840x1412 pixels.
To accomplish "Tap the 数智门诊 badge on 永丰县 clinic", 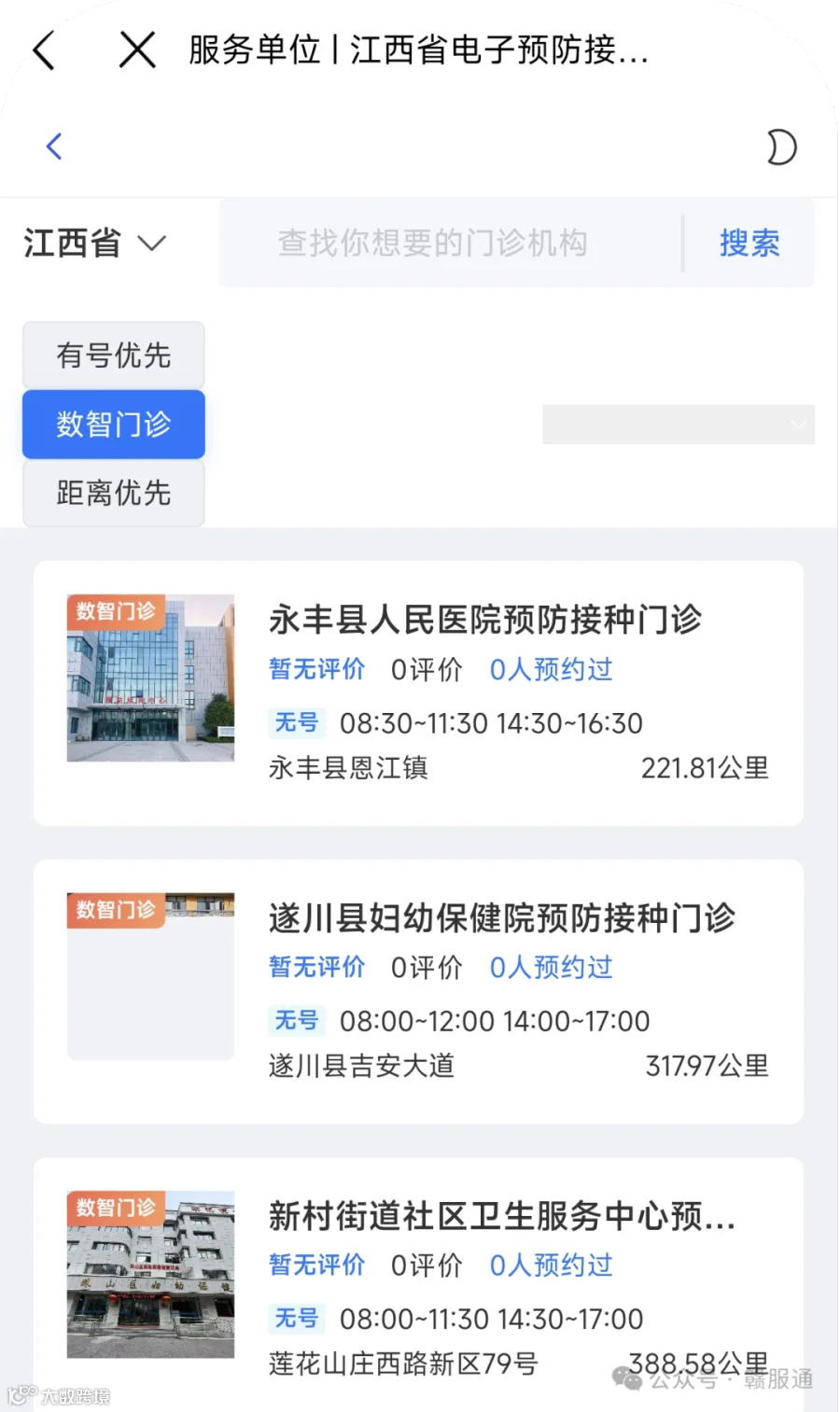I will click(x=116, y=614).
